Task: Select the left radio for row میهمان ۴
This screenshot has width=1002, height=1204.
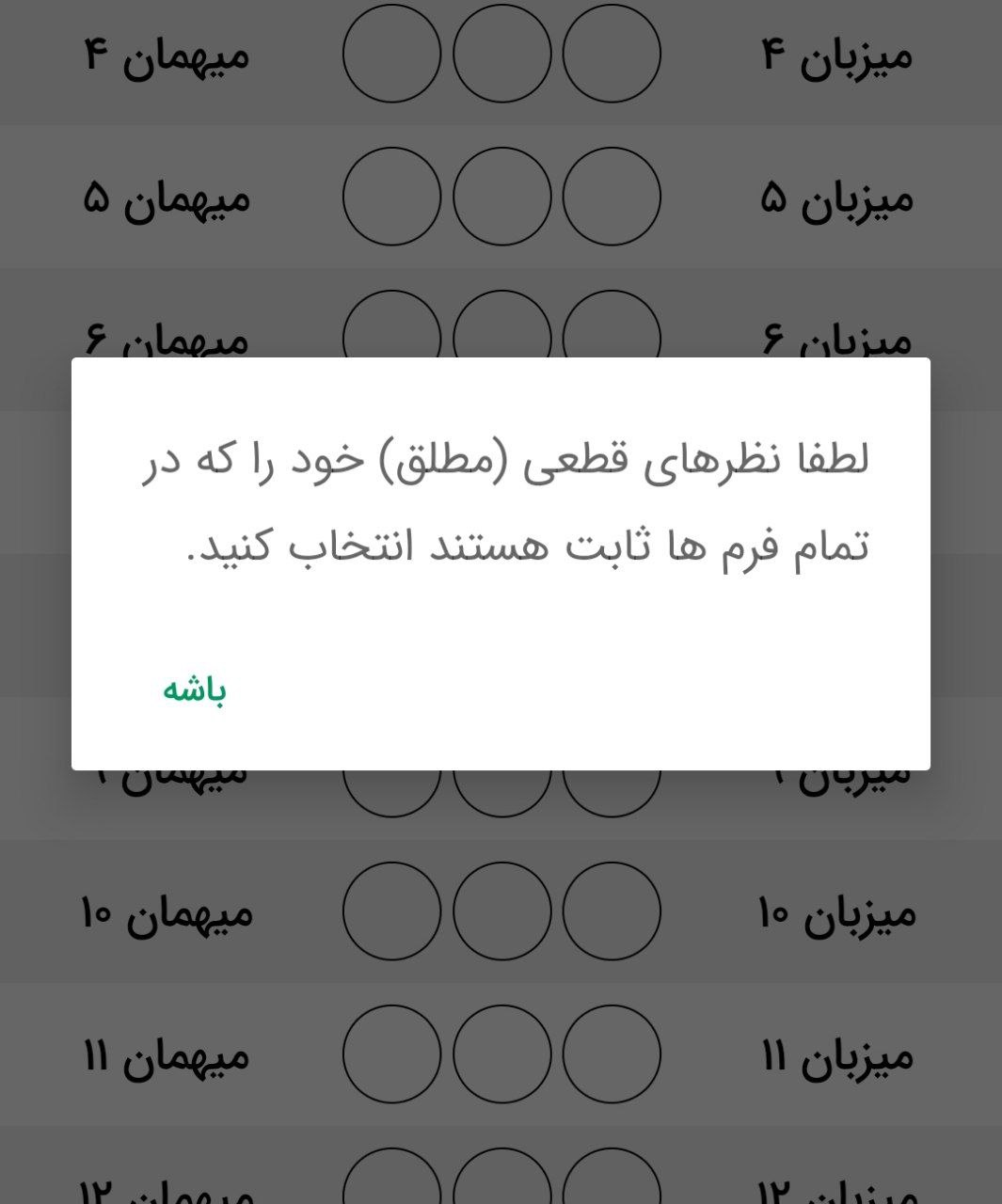Action: click(x=391, y=55)
